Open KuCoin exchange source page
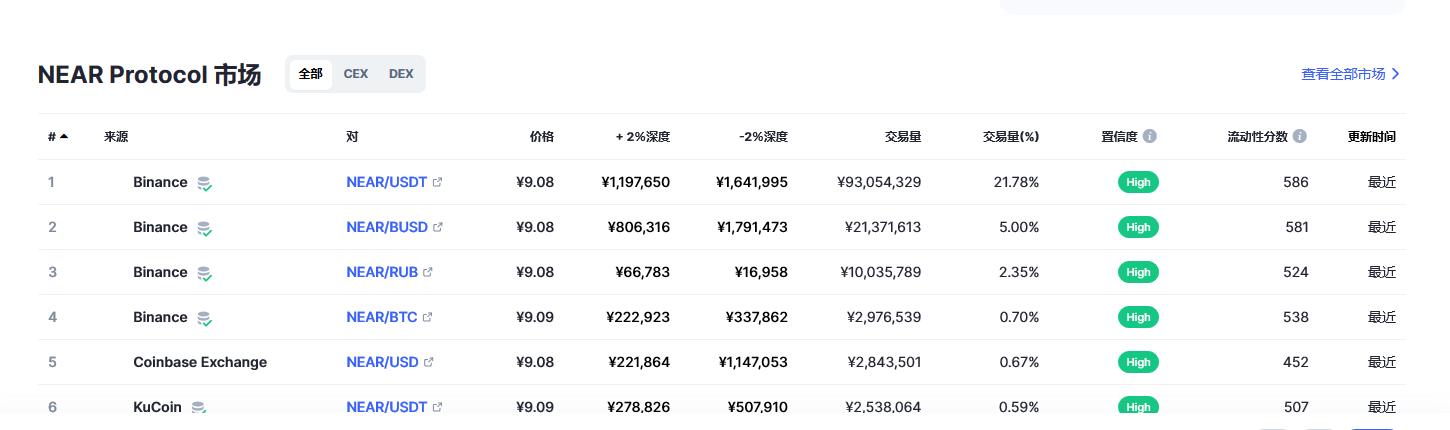Viewport: 1450px width, 430px height. click(x=158, y=407)
